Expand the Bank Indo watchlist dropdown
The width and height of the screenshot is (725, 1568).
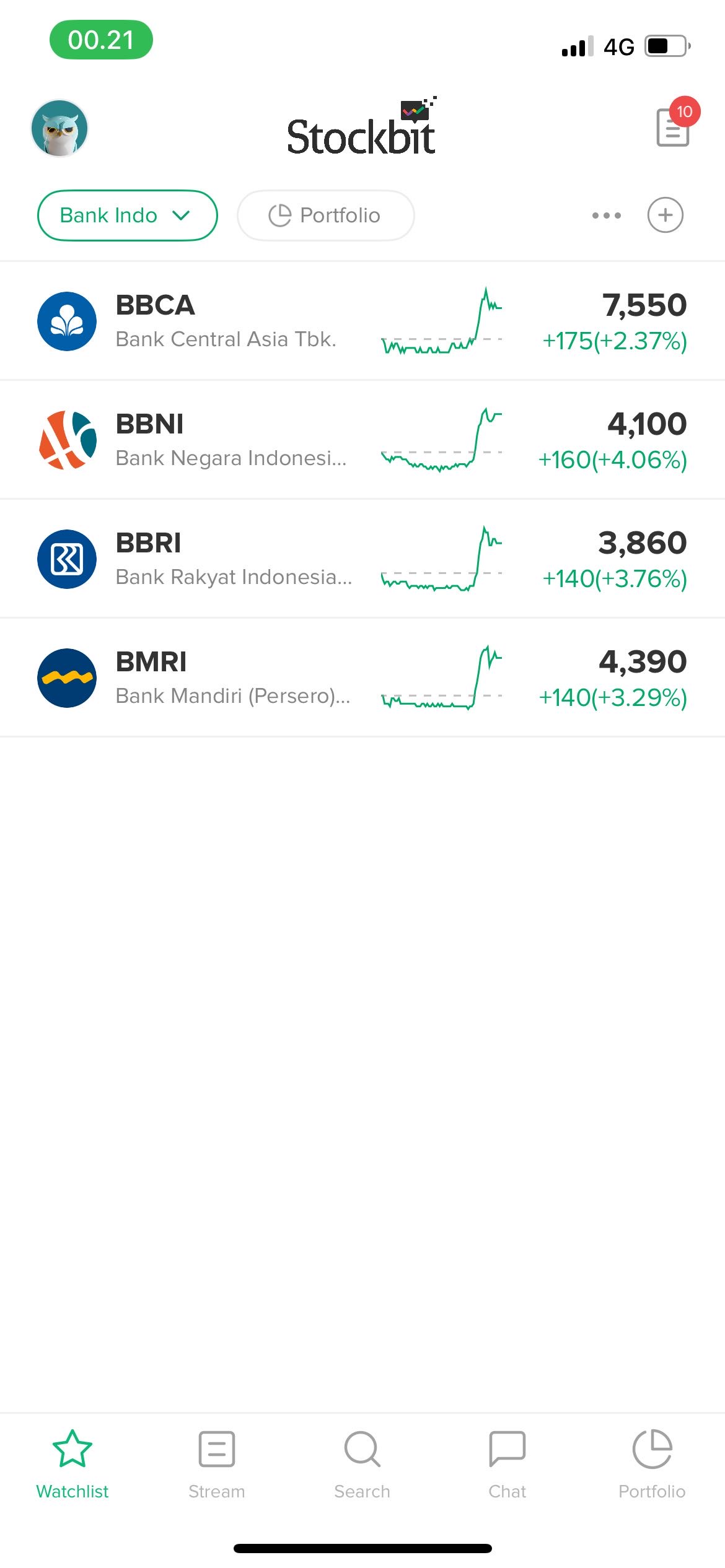click(127, 216)
